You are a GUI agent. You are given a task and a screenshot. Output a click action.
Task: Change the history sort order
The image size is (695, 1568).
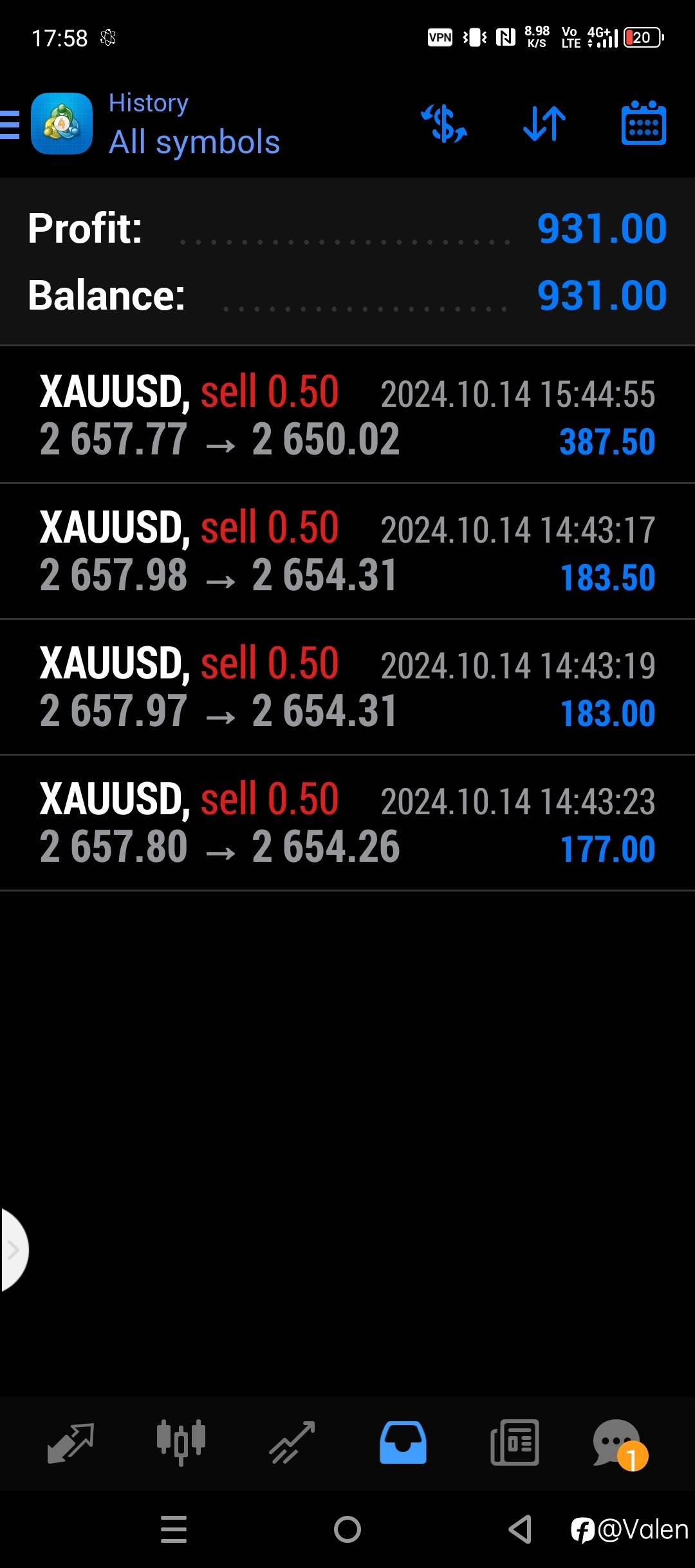pos(544,124)
